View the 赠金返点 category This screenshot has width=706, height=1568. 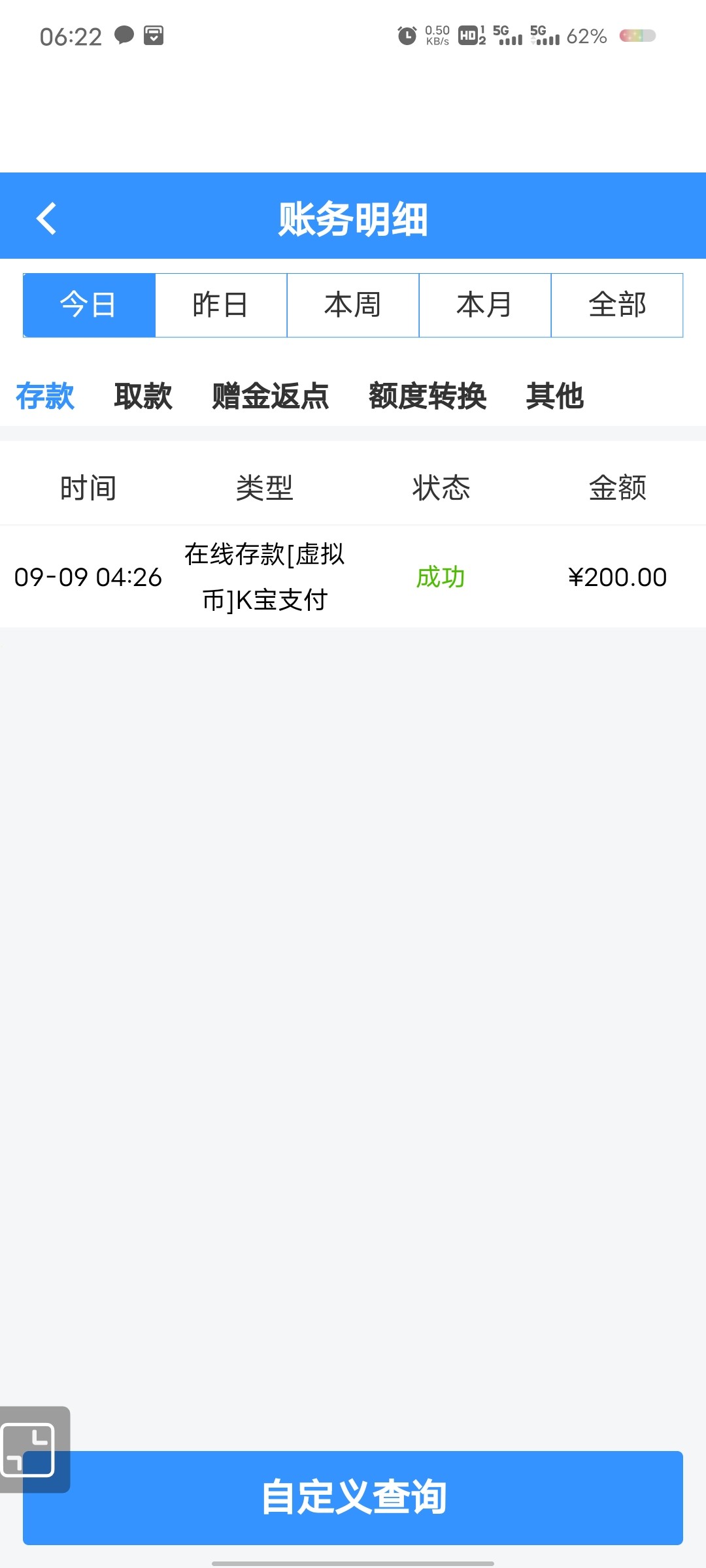coord(271,396)
